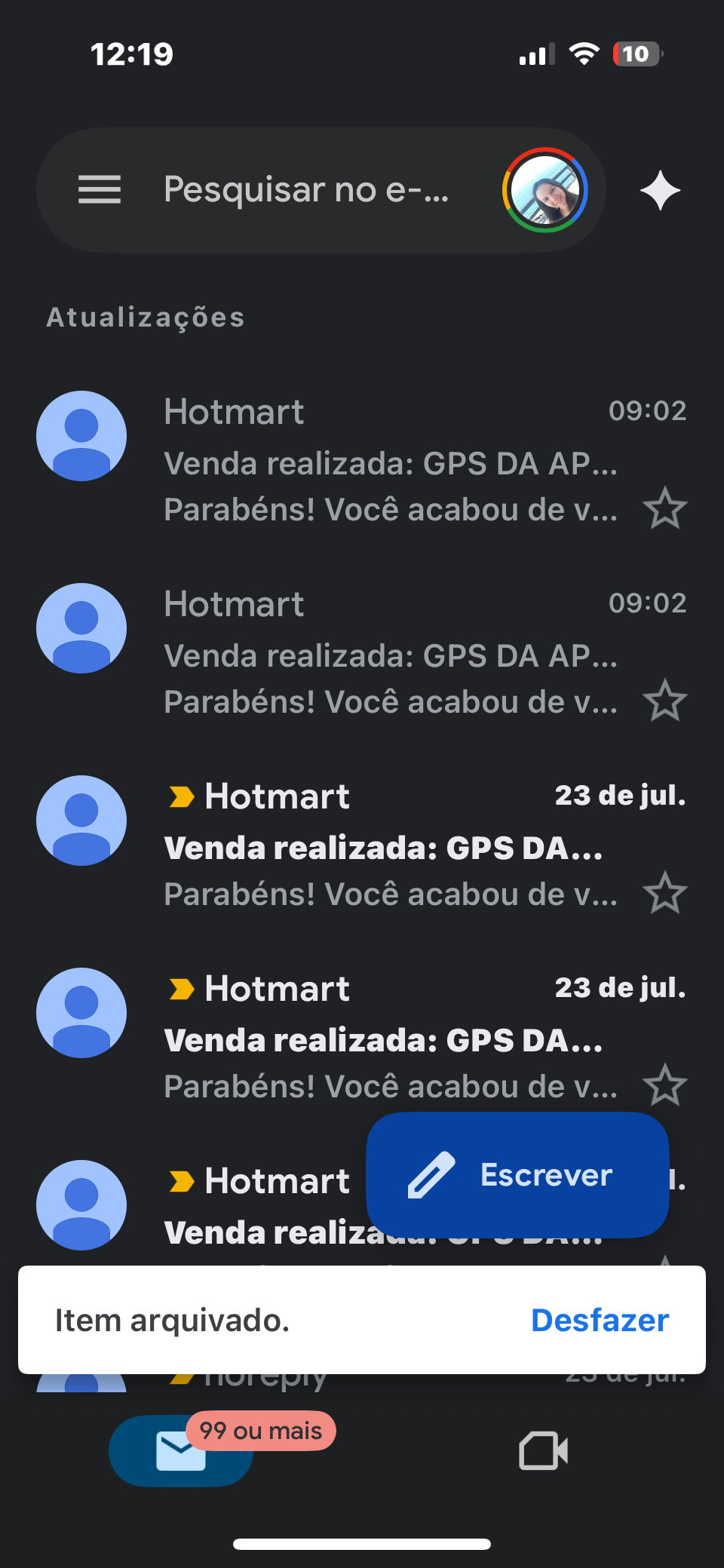The height and width of the screenshot is (1568, 724).
Task: Open the account profile picture
Action: pyautogui.click(x=545, y=190)
